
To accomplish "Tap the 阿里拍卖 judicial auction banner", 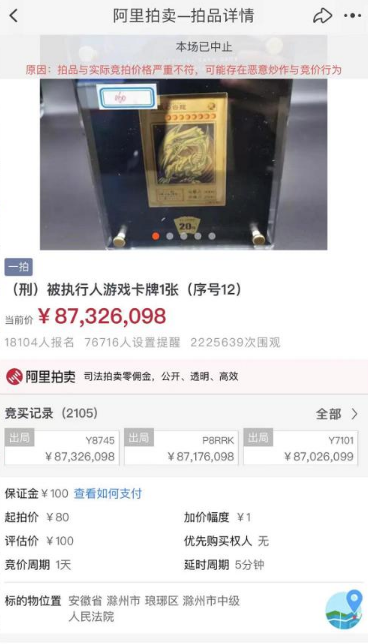I will [184, 377].
